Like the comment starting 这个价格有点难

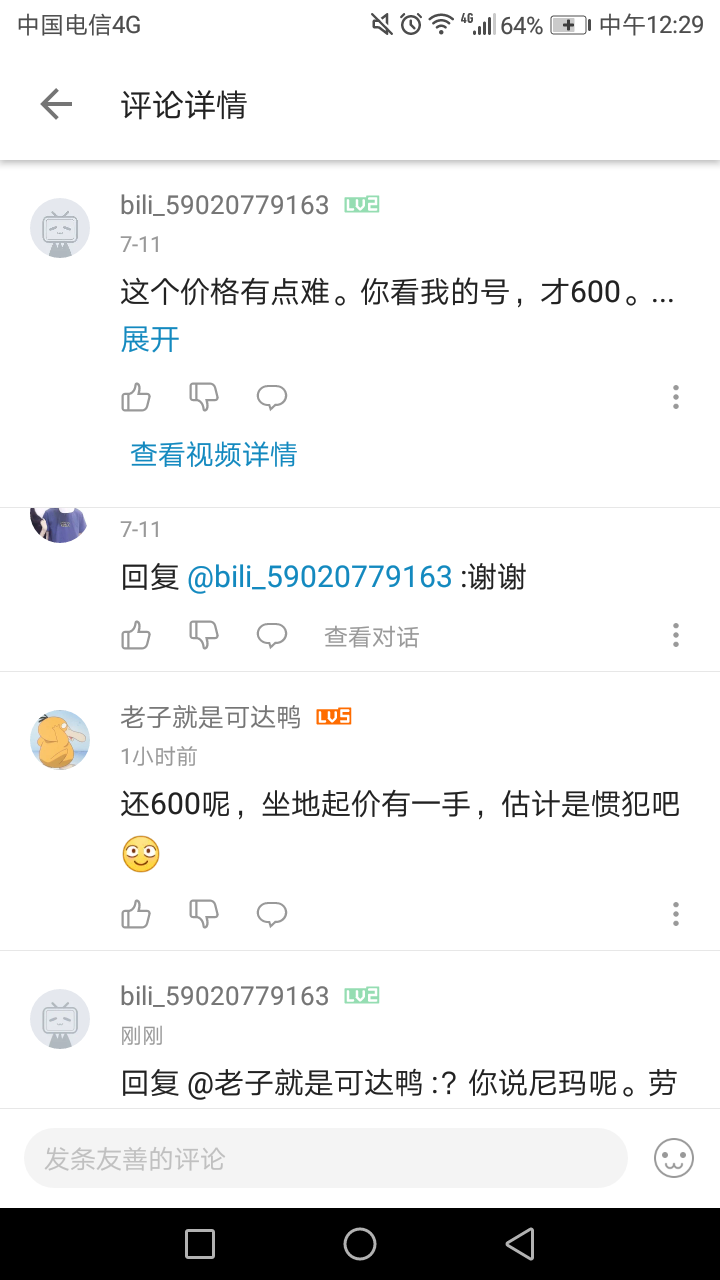click(x=136, y=397)
